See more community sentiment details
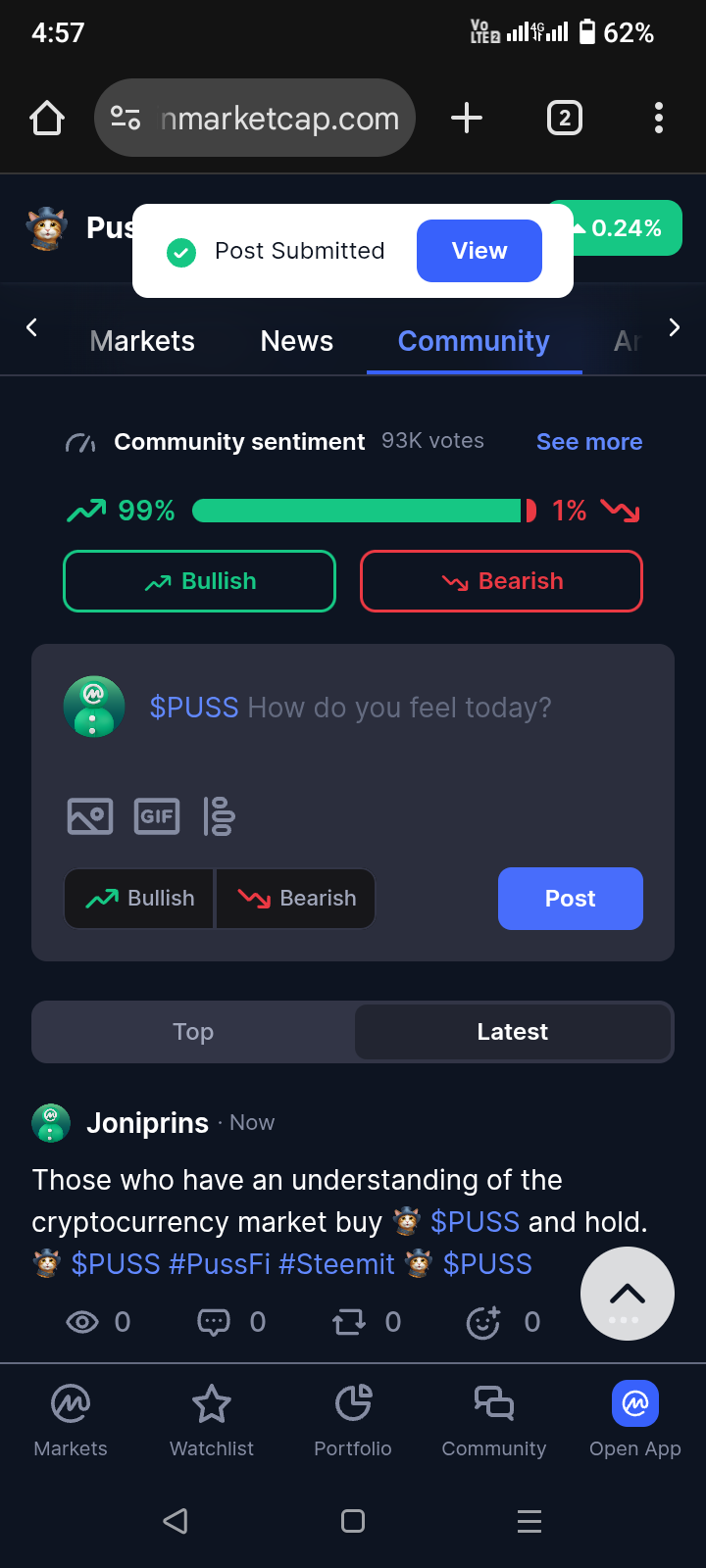Viewport: 706px width, 1568px height. coord(588,442)
